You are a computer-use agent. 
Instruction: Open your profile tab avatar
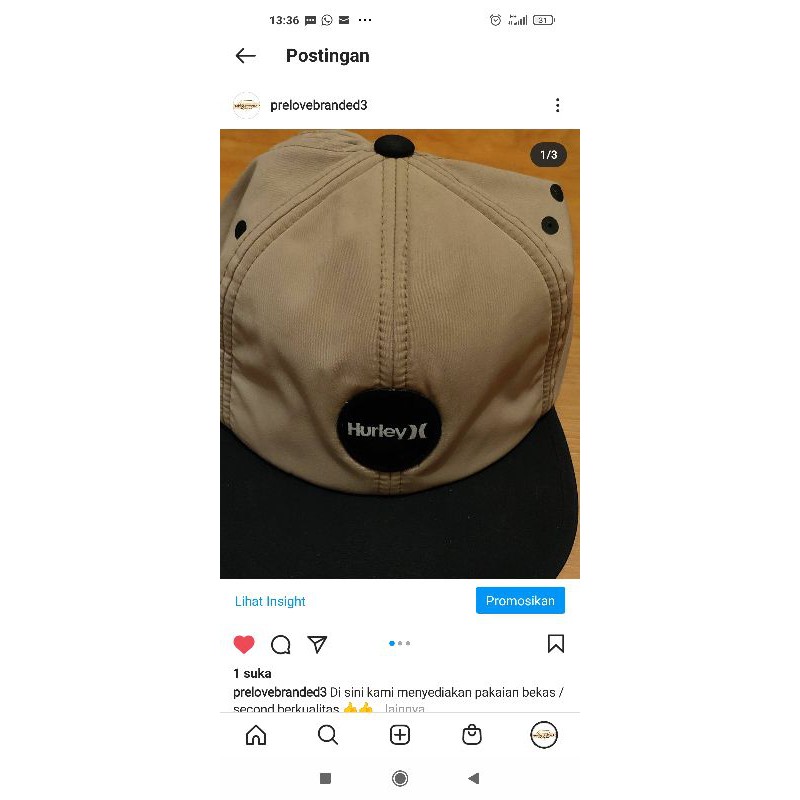pyautogui.click(x=544, y=736)
